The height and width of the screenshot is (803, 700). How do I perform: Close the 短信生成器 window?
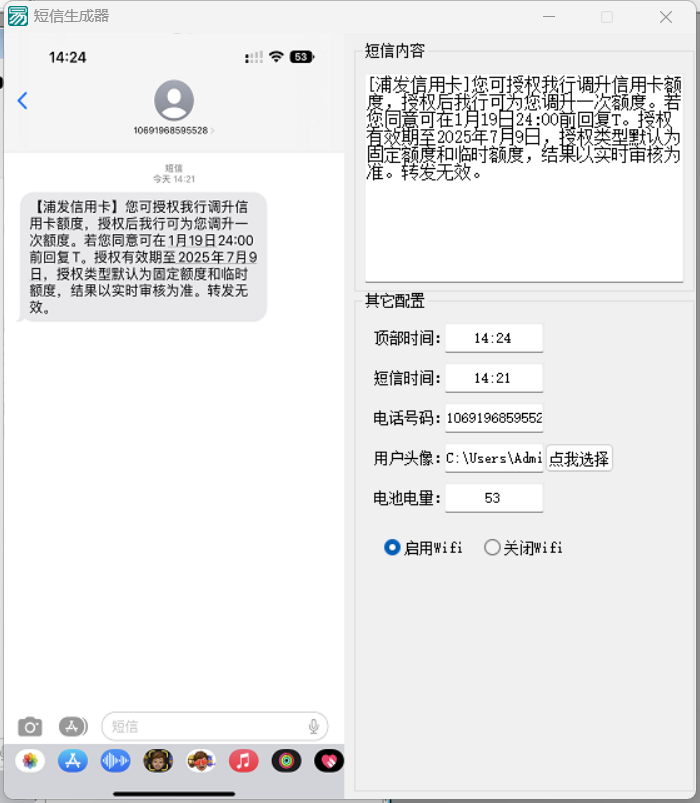click(x=666, y=17)
